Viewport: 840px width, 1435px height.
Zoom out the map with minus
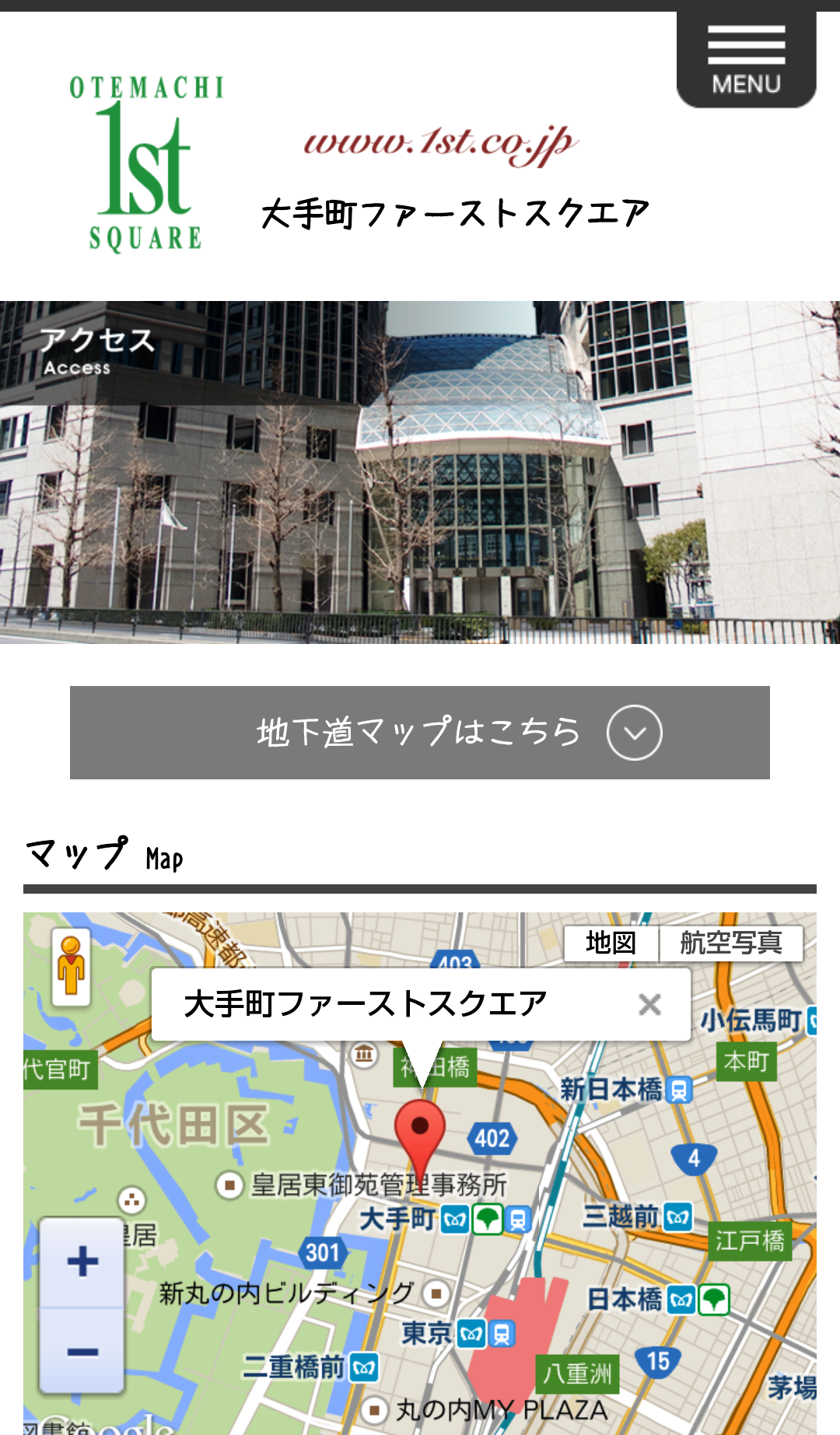click(82, 1351)
